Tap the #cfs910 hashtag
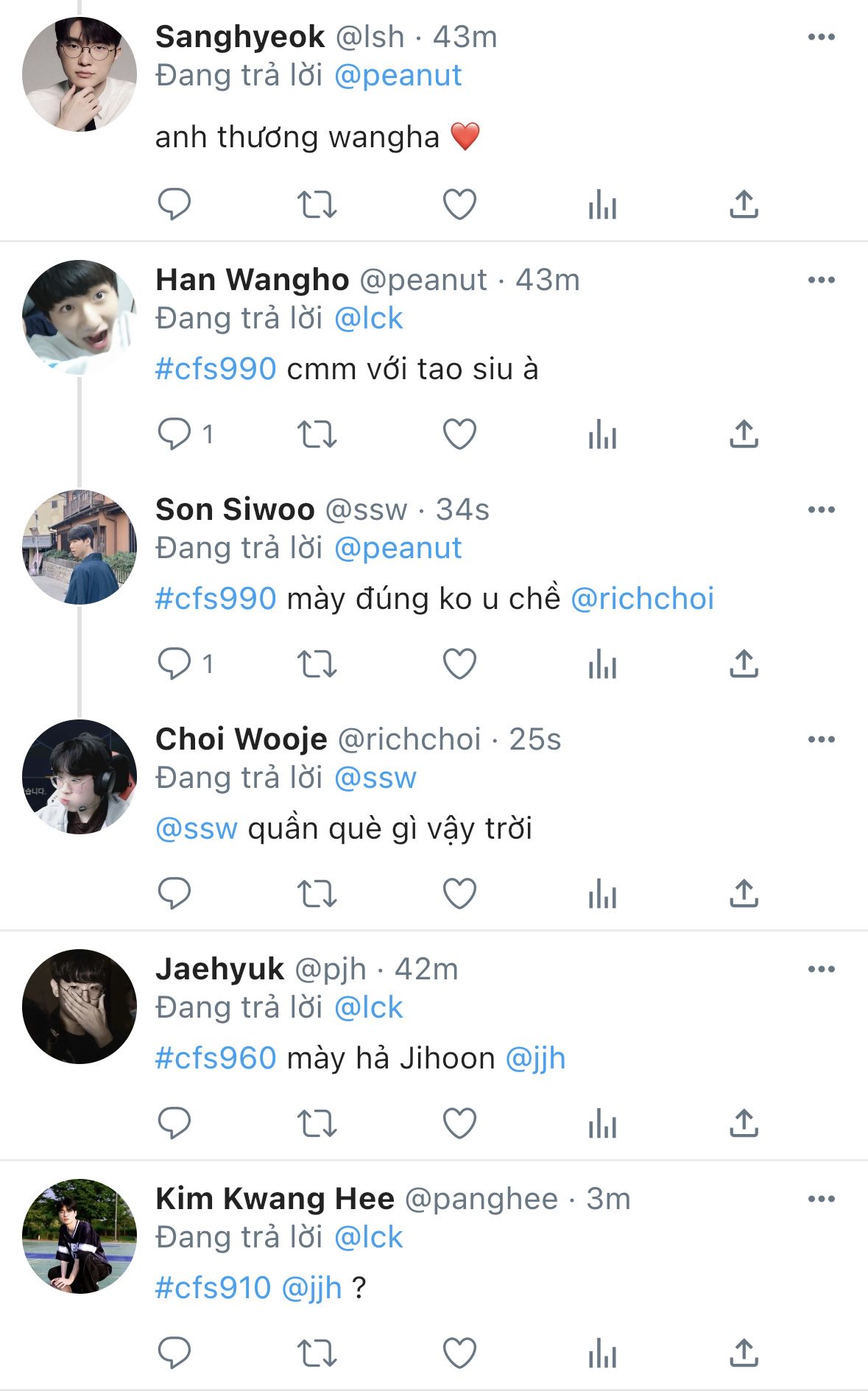Image resolution: width=868 pixels, height=1391 pixels. coord(214,1288)
